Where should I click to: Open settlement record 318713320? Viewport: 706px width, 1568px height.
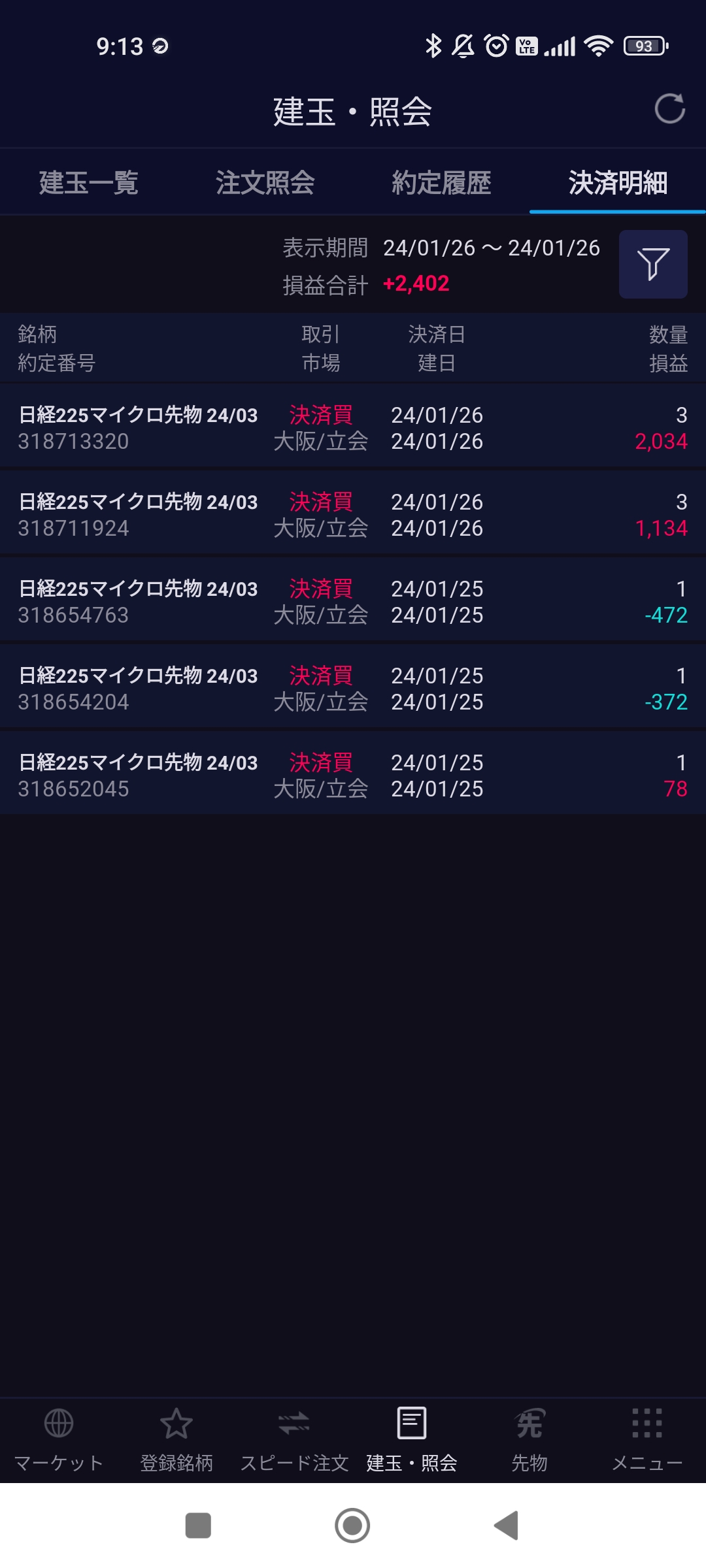coord(353,427)
